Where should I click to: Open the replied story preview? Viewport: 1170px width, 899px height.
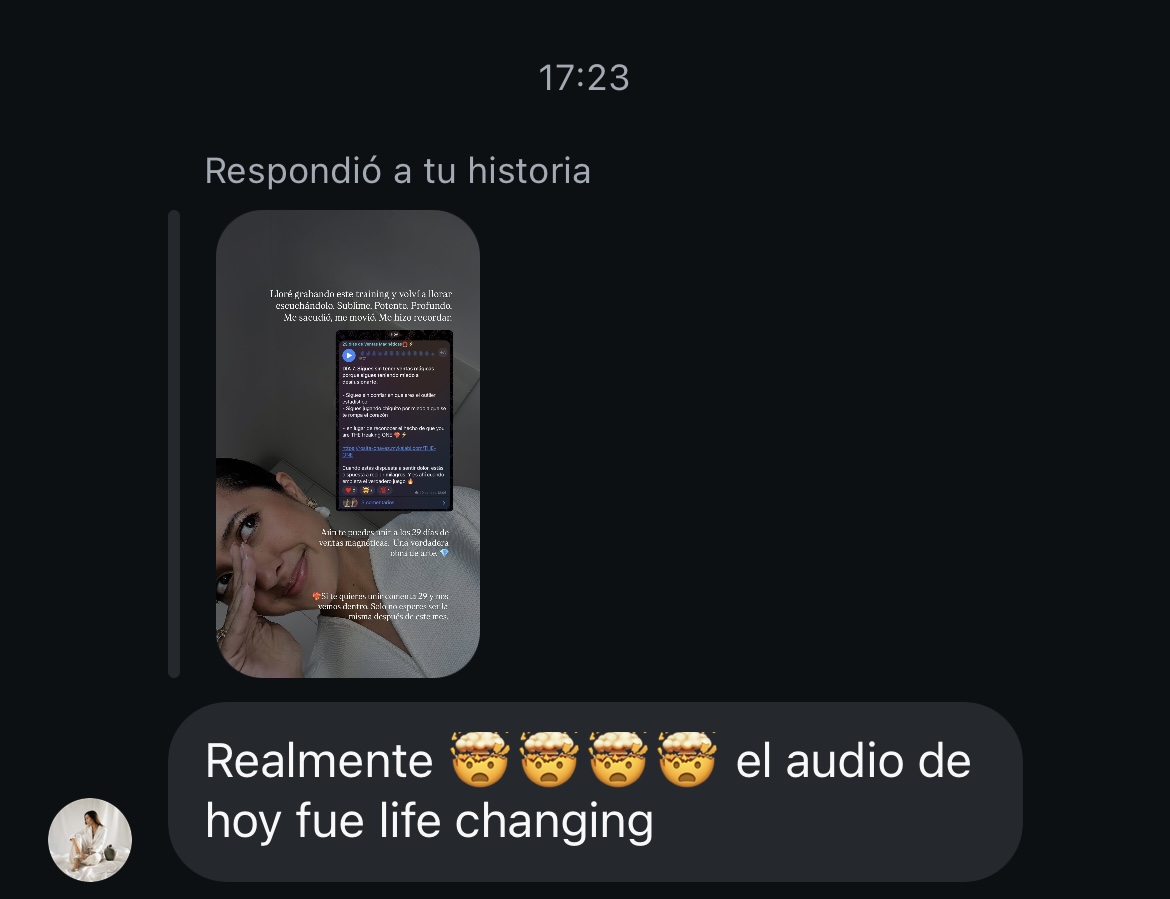coord(347,443)
